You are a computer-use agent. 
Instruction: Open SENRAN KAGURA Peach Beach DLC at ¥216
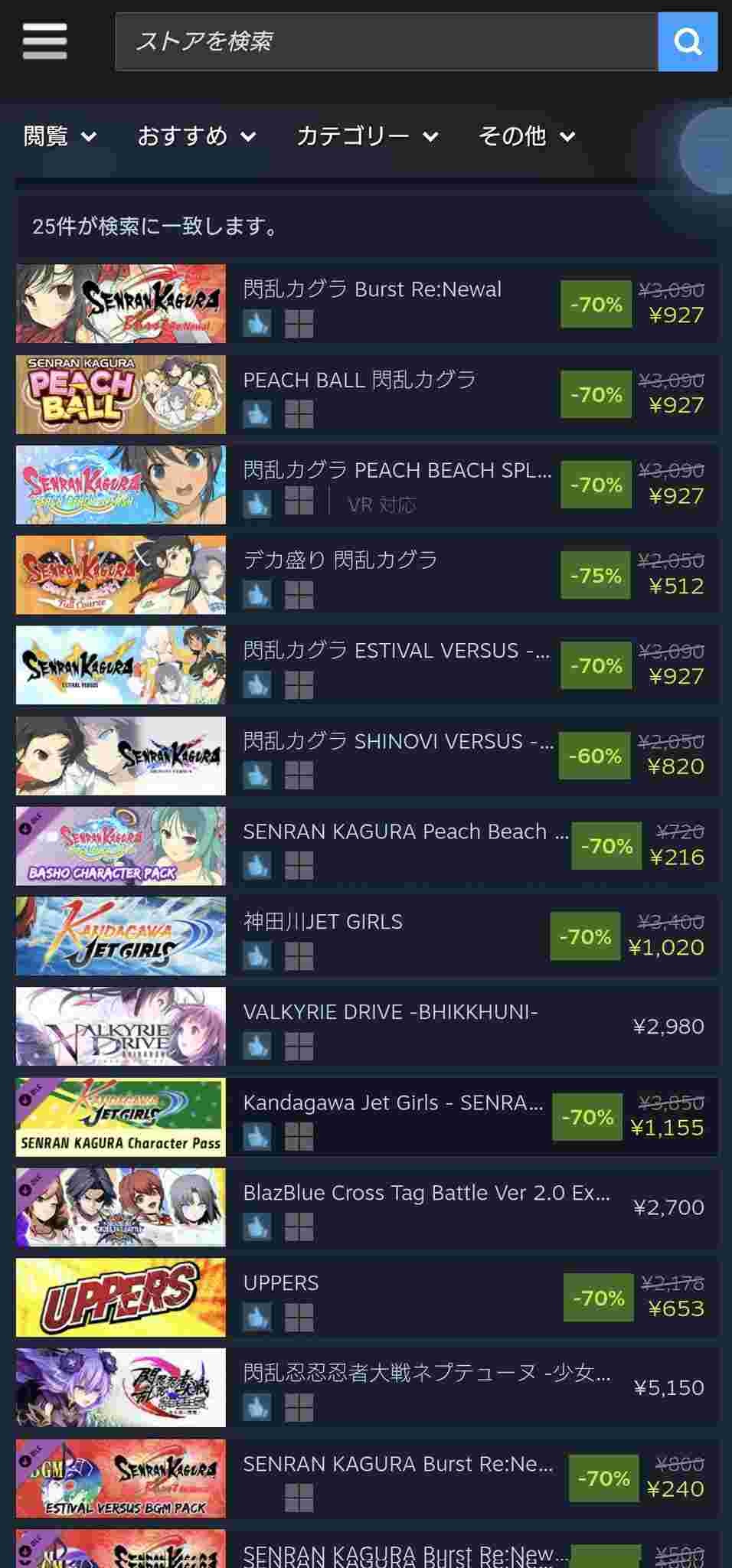[x=406, y=831]
